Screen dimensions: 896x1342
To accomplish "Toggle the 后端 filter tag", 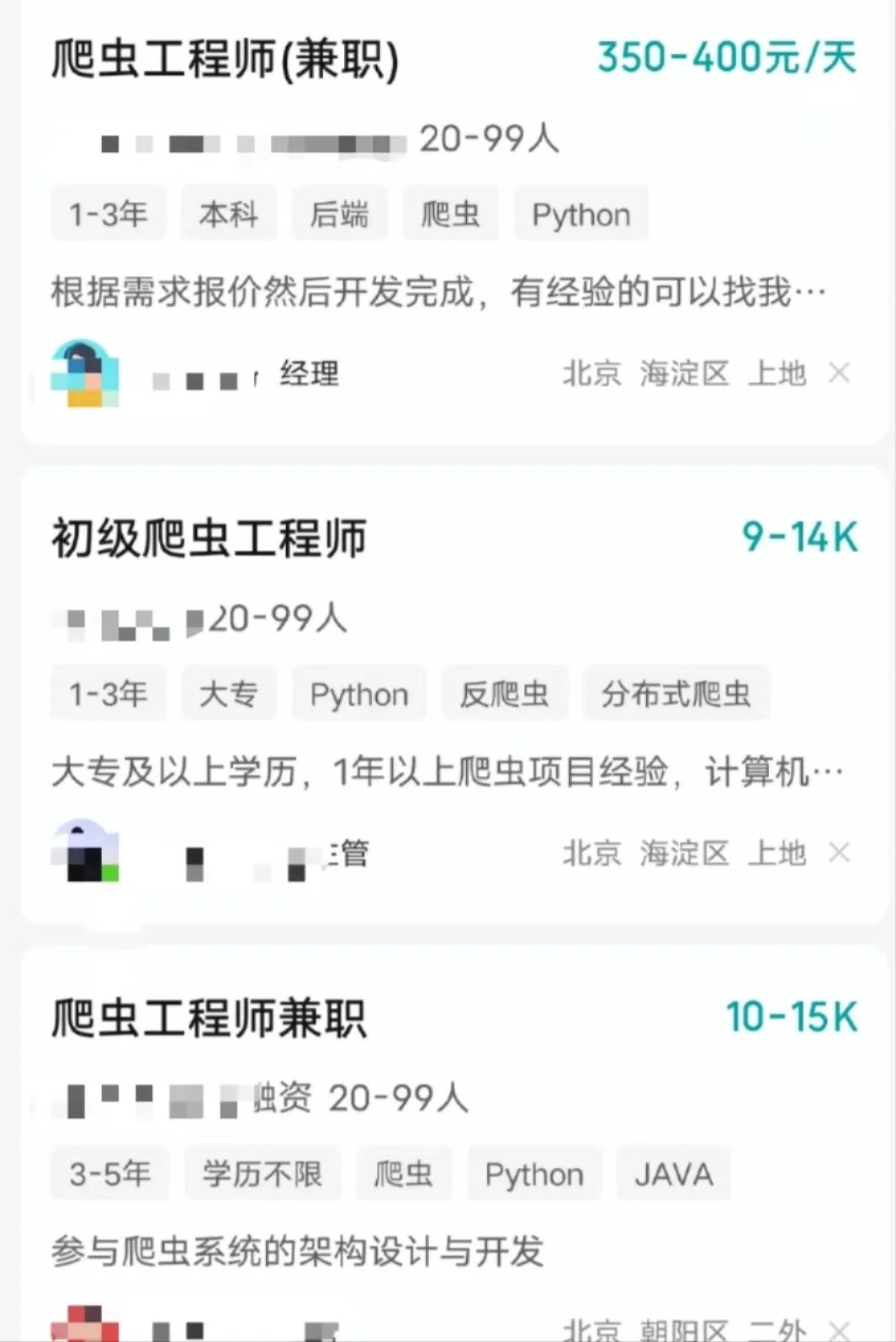I will [340, 214].
